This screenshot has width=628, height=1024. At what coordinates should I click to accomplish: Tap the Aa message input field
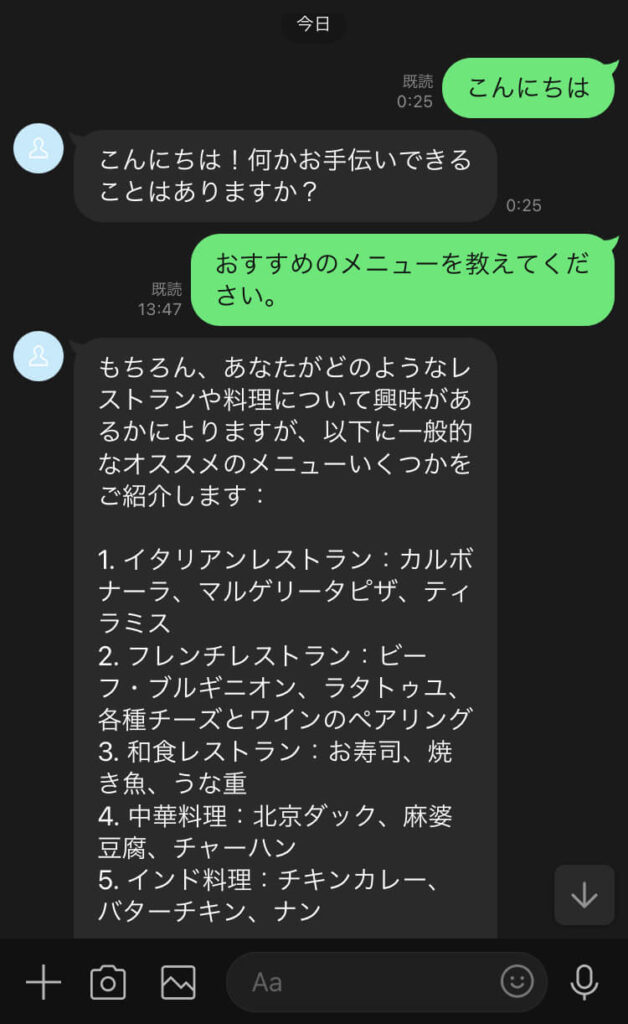point(370,982)
